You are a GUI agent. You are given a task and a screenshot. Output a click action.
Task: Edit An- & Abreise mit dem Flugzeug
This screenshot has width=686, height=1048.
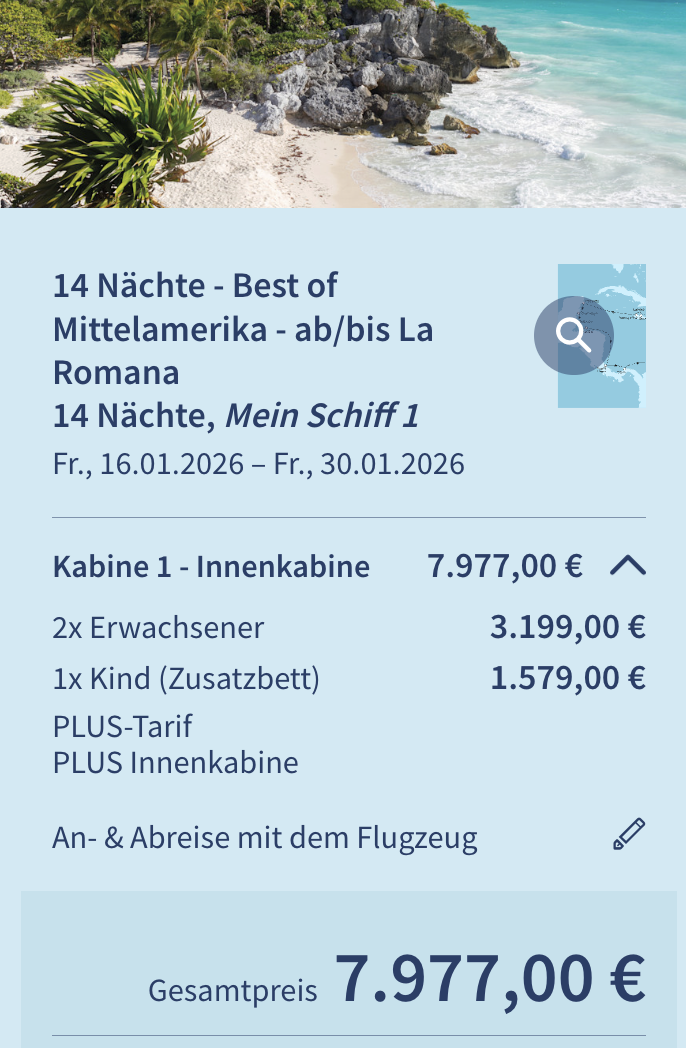629,835
